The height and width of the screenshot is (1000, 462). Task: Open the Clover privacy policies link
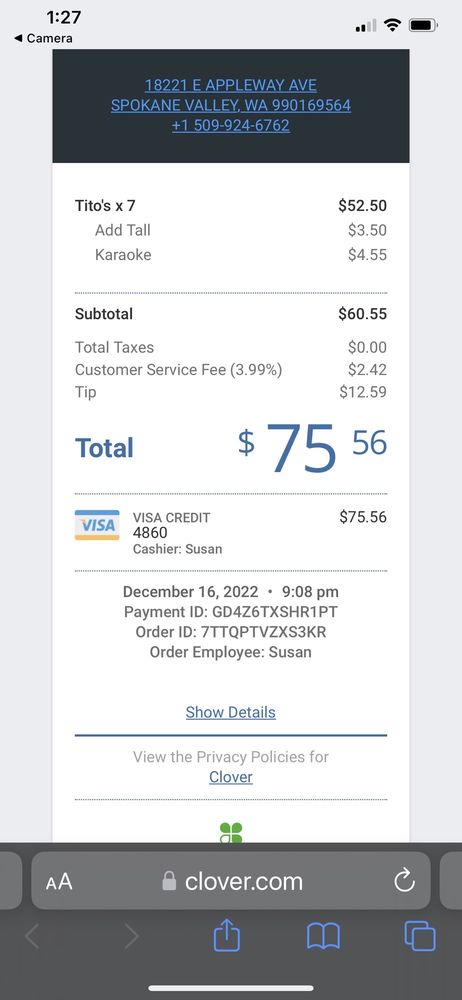coord(231,777)
